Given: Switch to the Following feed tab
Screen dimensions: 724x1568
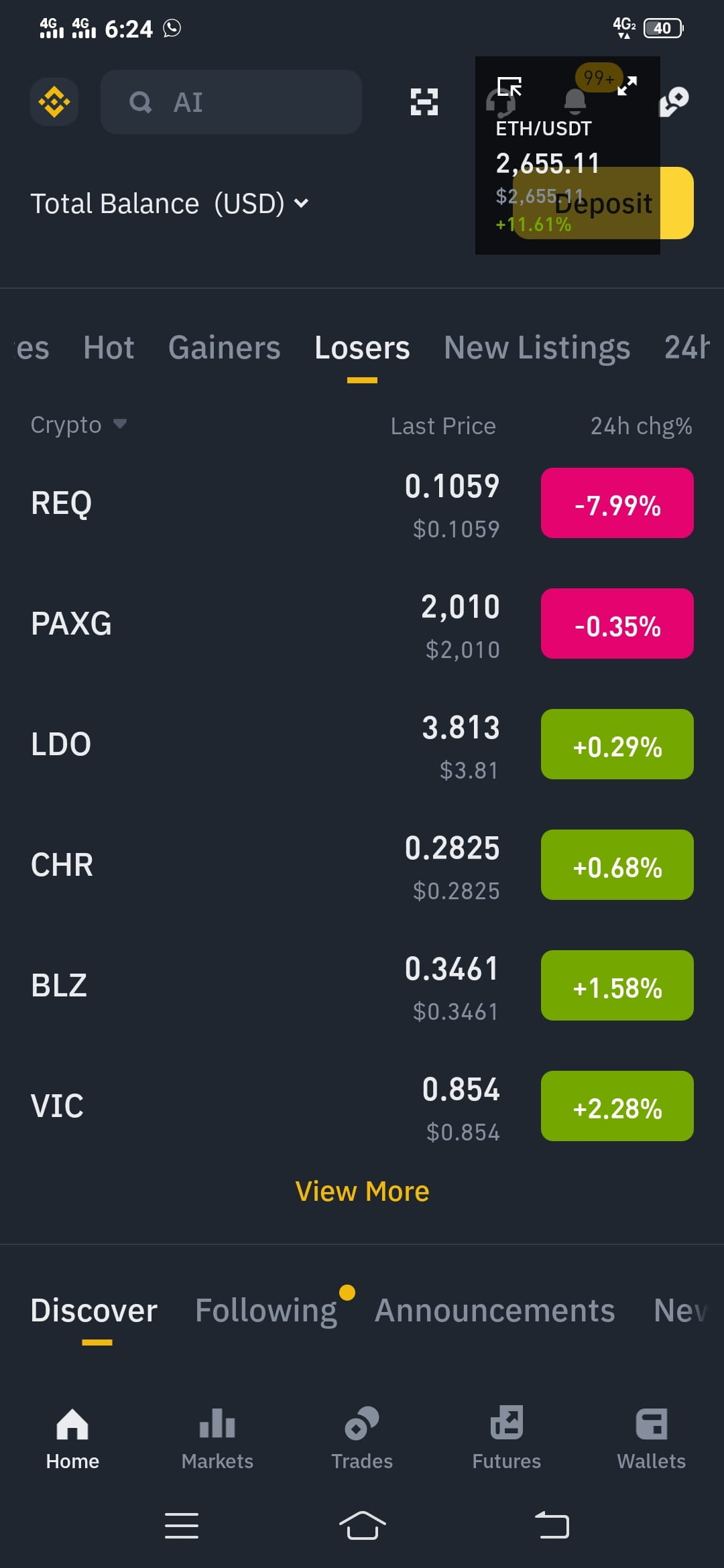Looking at the screenshot, I should [266, 1311].
